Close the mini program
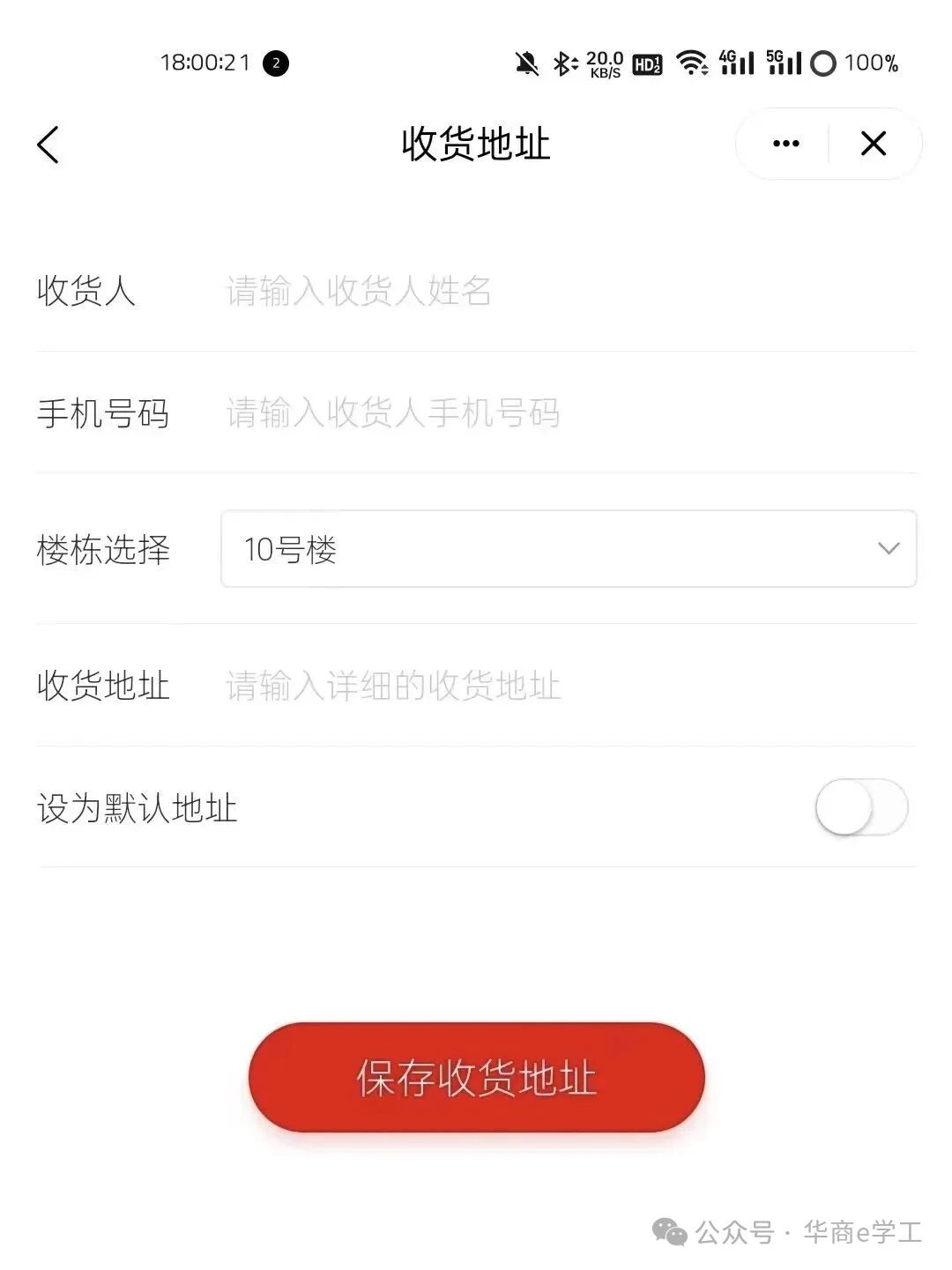This screenshot has height=1270, width=952. pos(873,144)
